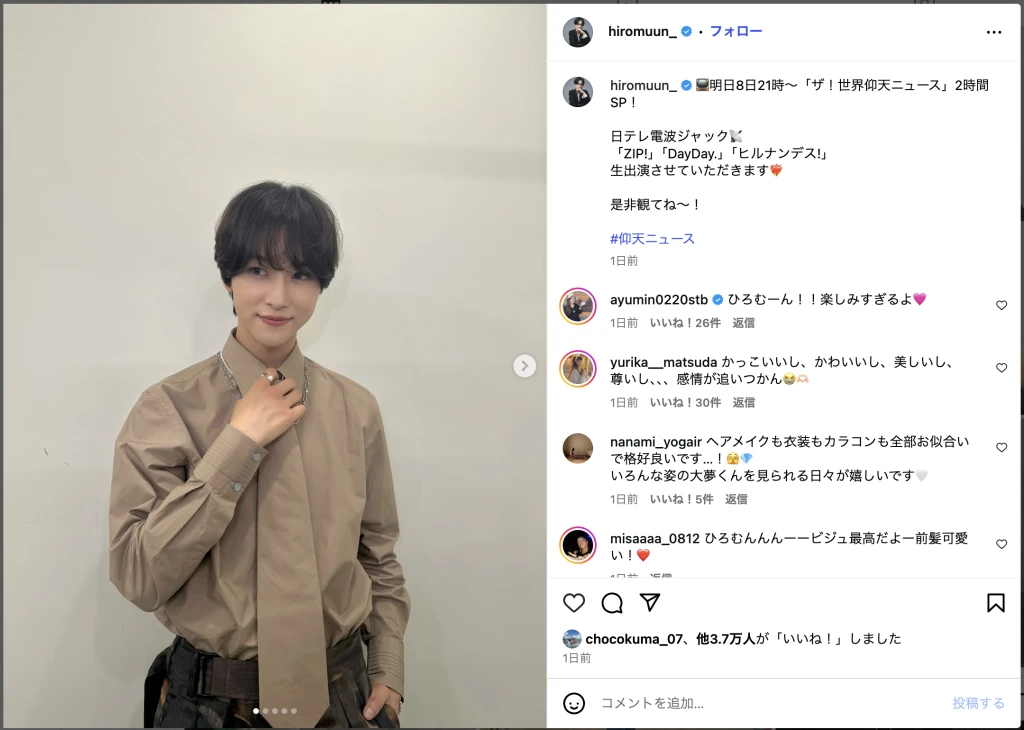Image resolution: width=1024 pixels, height=730 pixels.
Task: Share the post via the paper plane
Action: tap(650, 603)
